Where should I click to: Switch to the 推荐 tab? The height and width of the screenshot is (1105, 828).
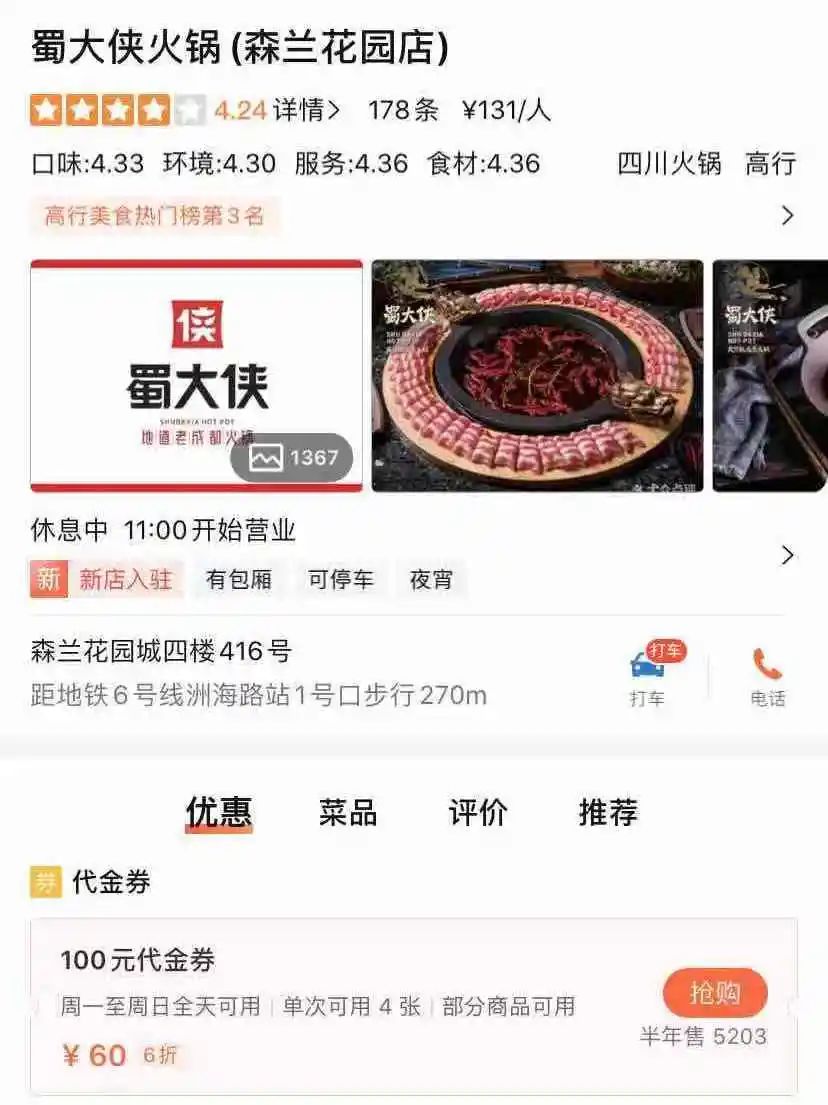(607, 812)
